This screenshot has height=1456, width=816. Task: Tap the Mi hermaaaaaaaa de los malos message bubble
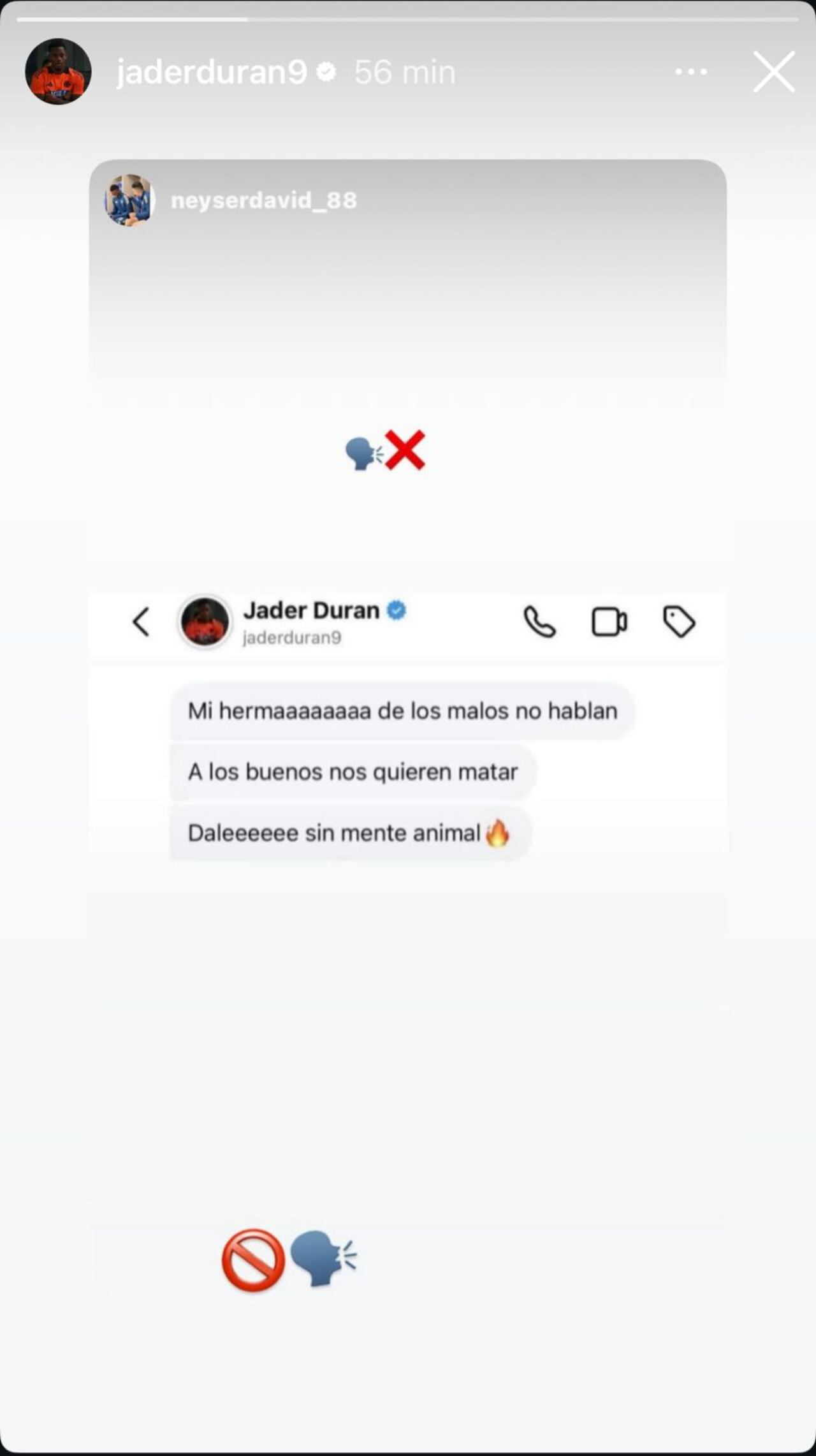tap(402, 711)
